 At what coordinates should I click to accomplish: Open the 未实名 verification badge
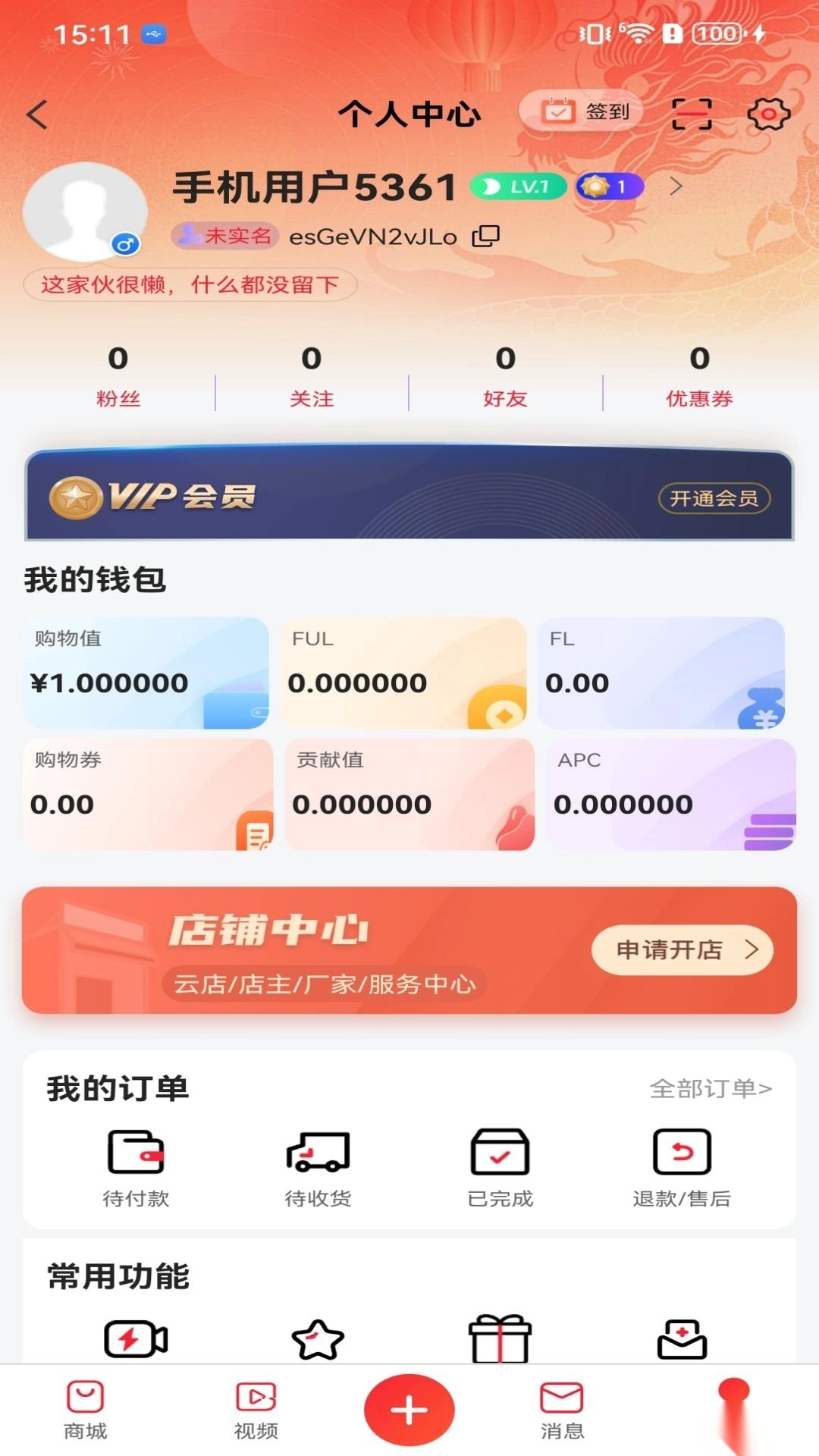click(226, 236)
